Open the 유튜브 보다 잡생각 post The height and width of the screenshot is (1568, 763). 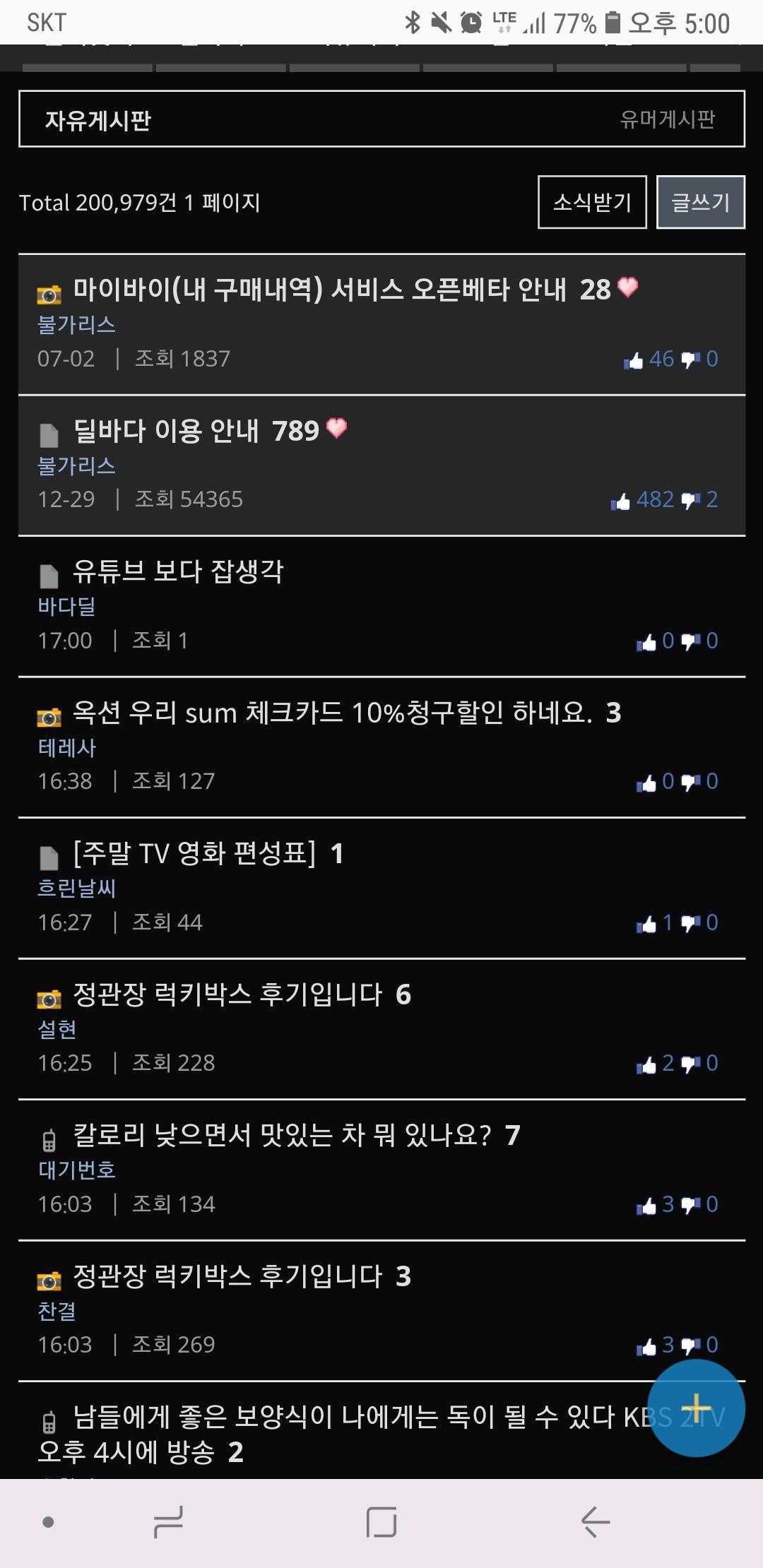click(x=178, y=571)
